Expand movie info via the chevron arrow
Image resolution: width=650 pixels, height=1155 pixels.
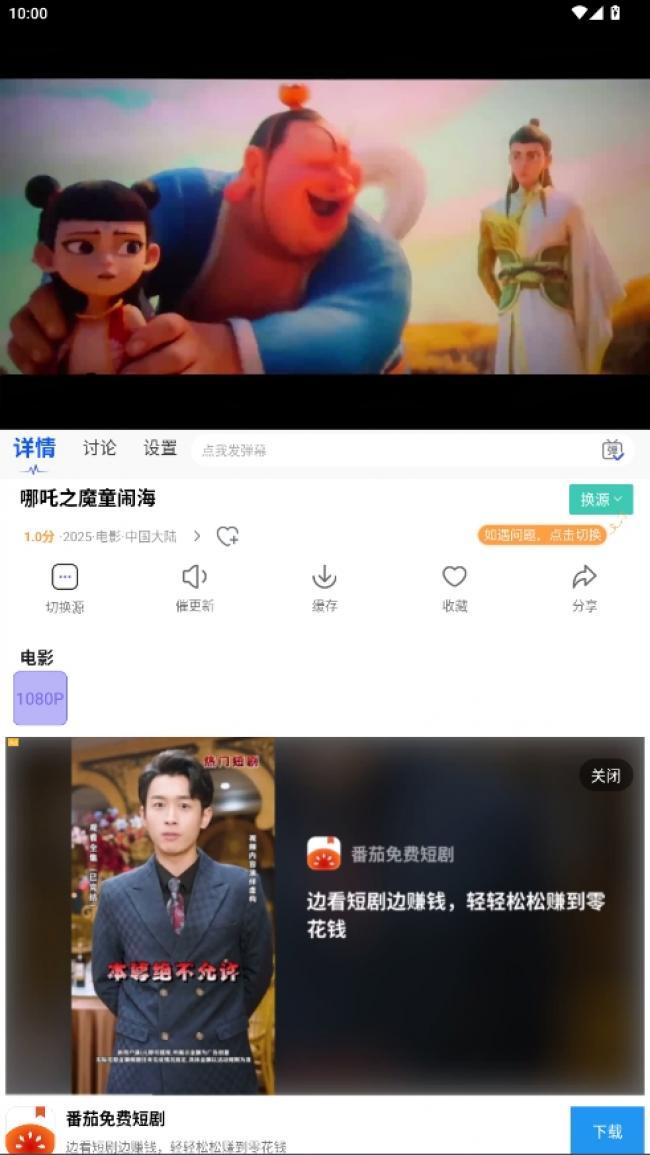[x=197, y=536]
